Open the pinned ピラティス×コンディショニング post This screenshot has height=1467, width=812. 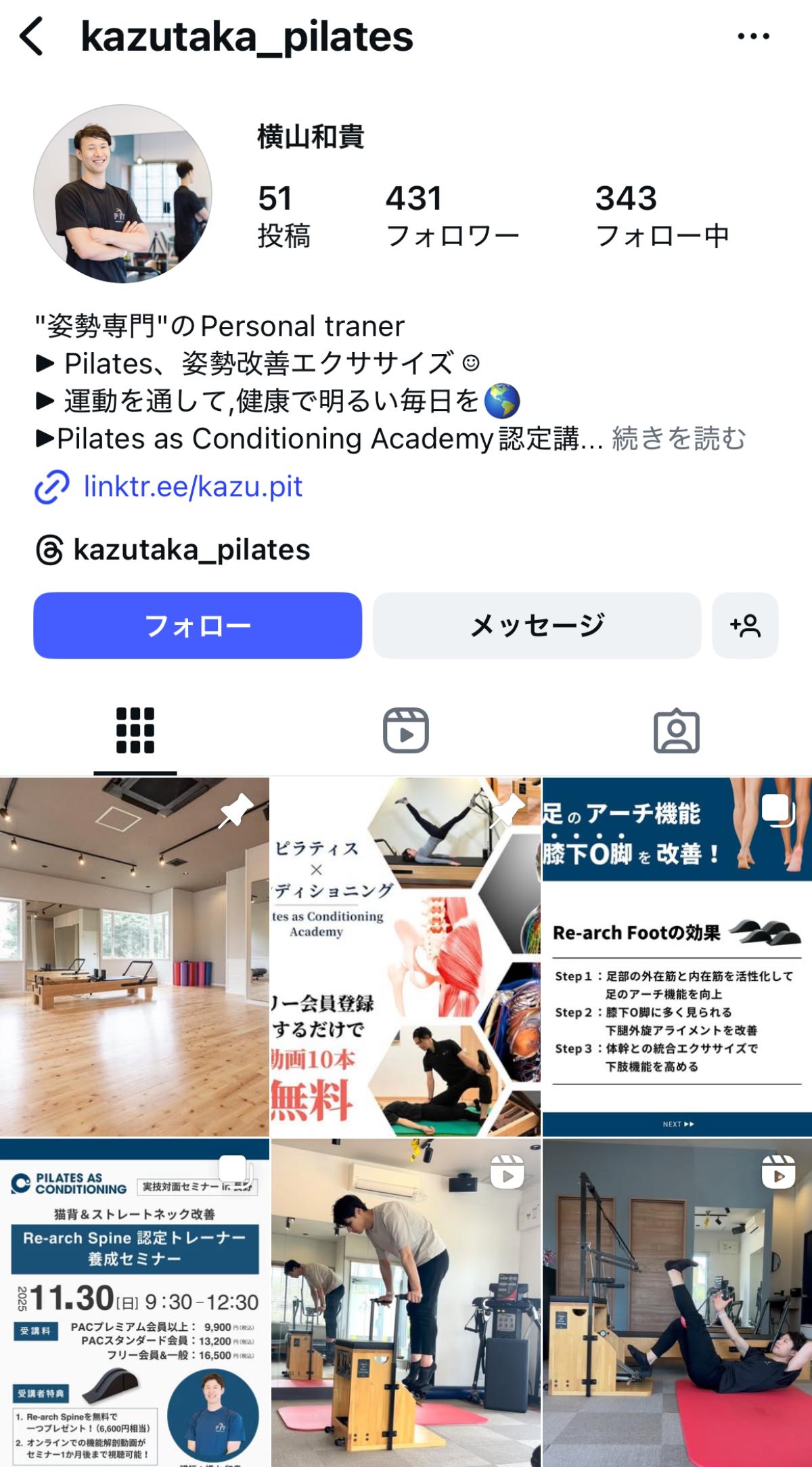[405, 956]
